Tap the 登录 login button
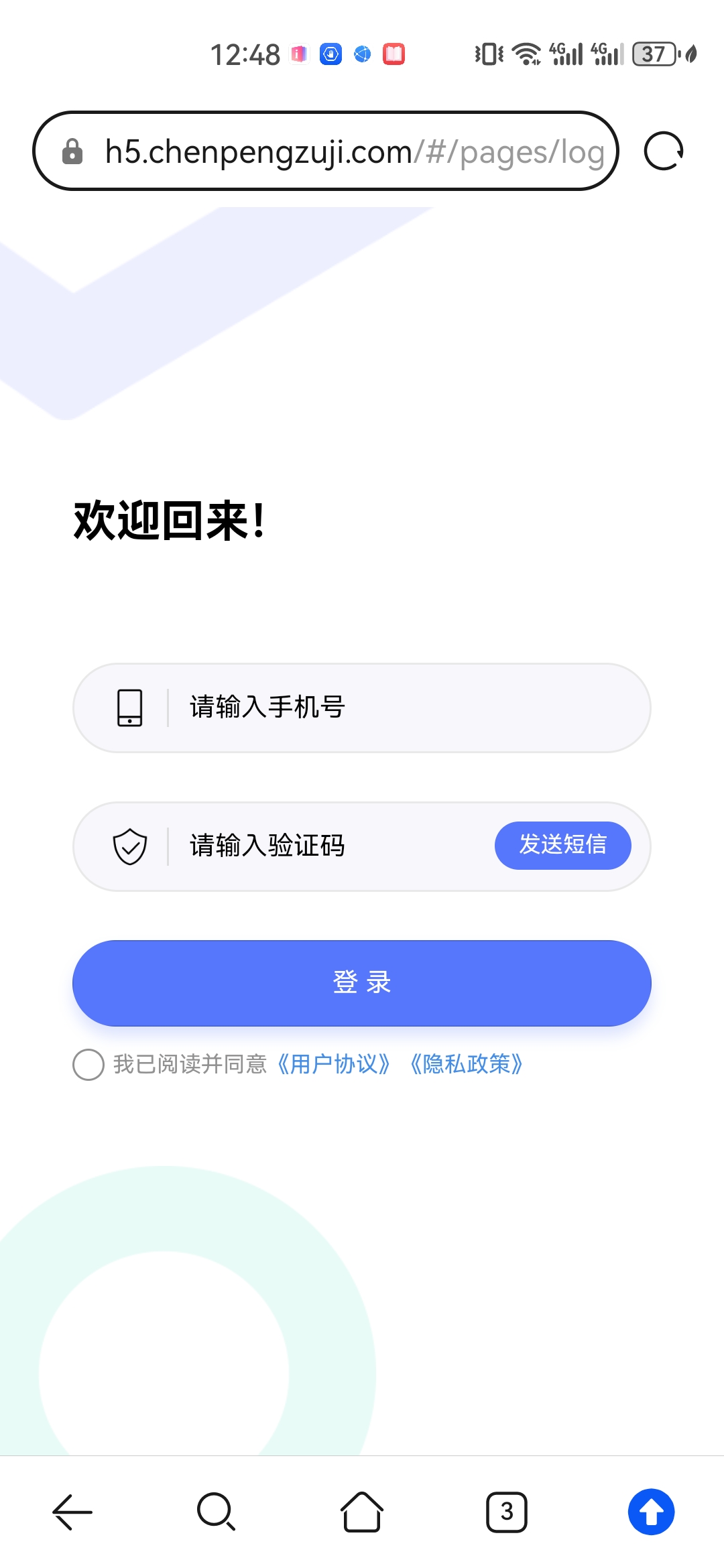The image size is (724, 1568). [362, 982]
